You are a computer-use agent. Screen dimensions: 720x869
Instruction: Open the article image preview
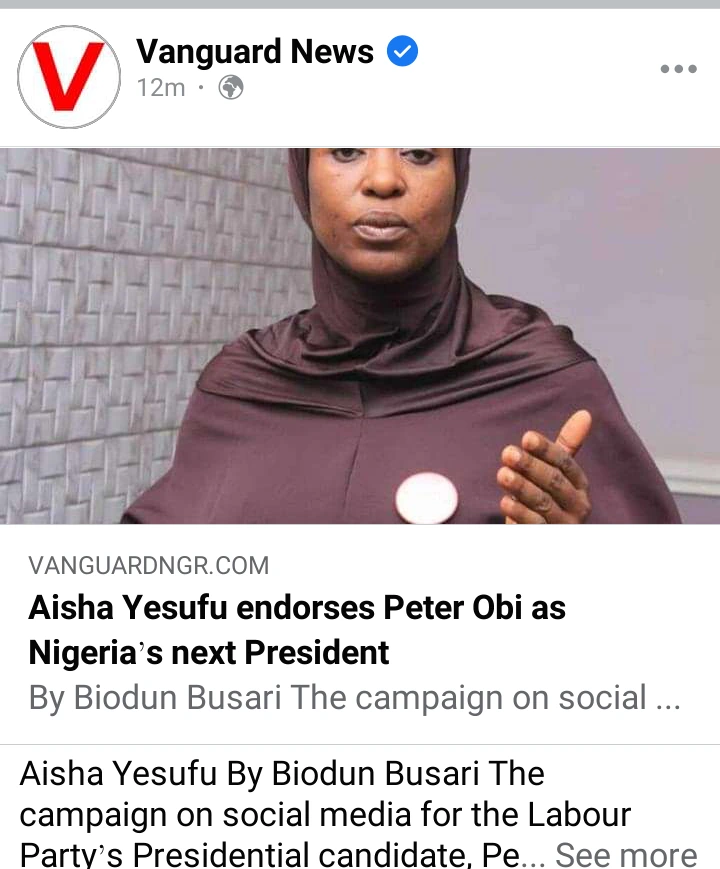pyautogui.click(x=360, y=335)
